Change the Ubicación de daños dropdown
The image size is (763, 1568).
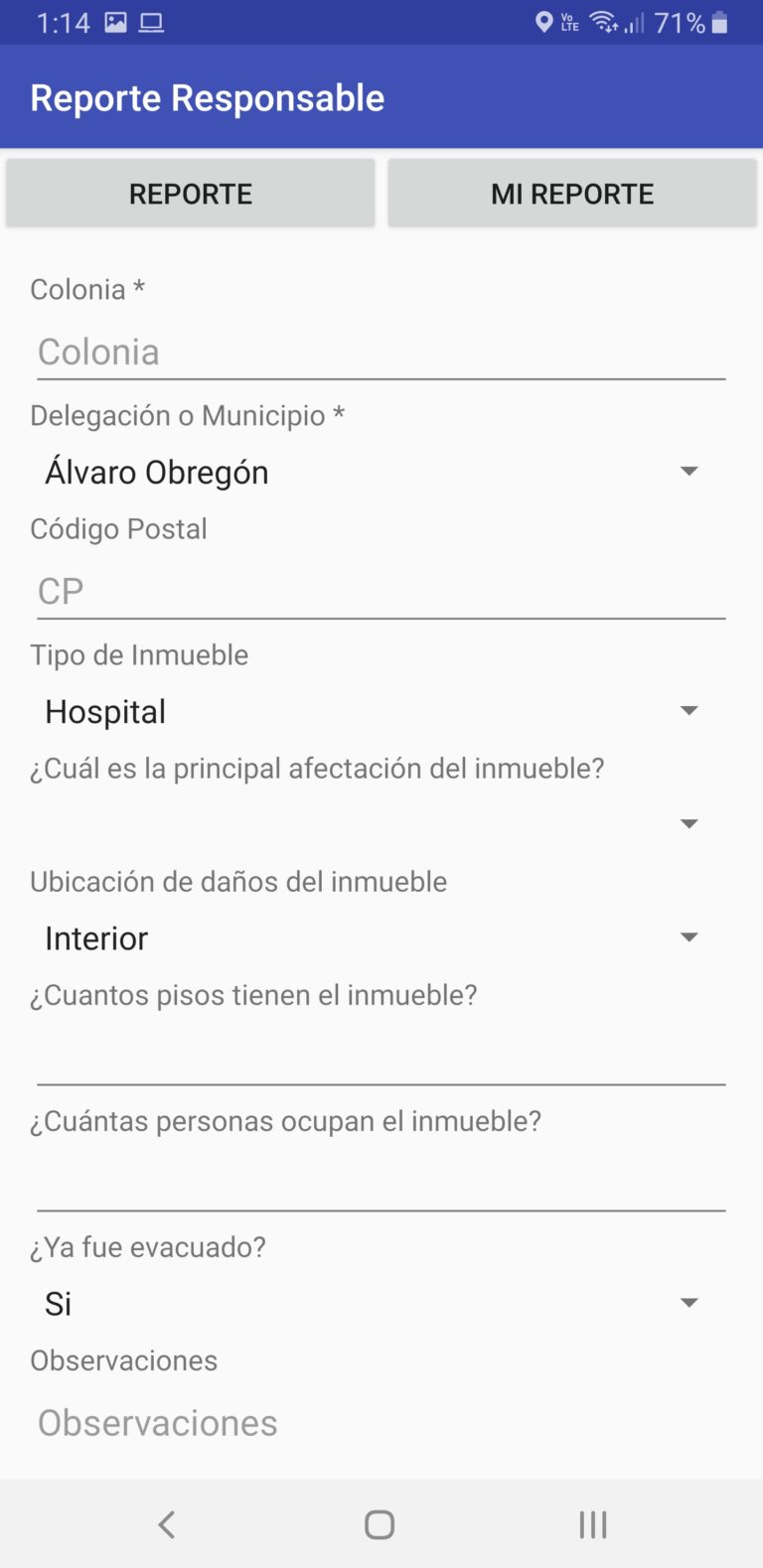373,937
